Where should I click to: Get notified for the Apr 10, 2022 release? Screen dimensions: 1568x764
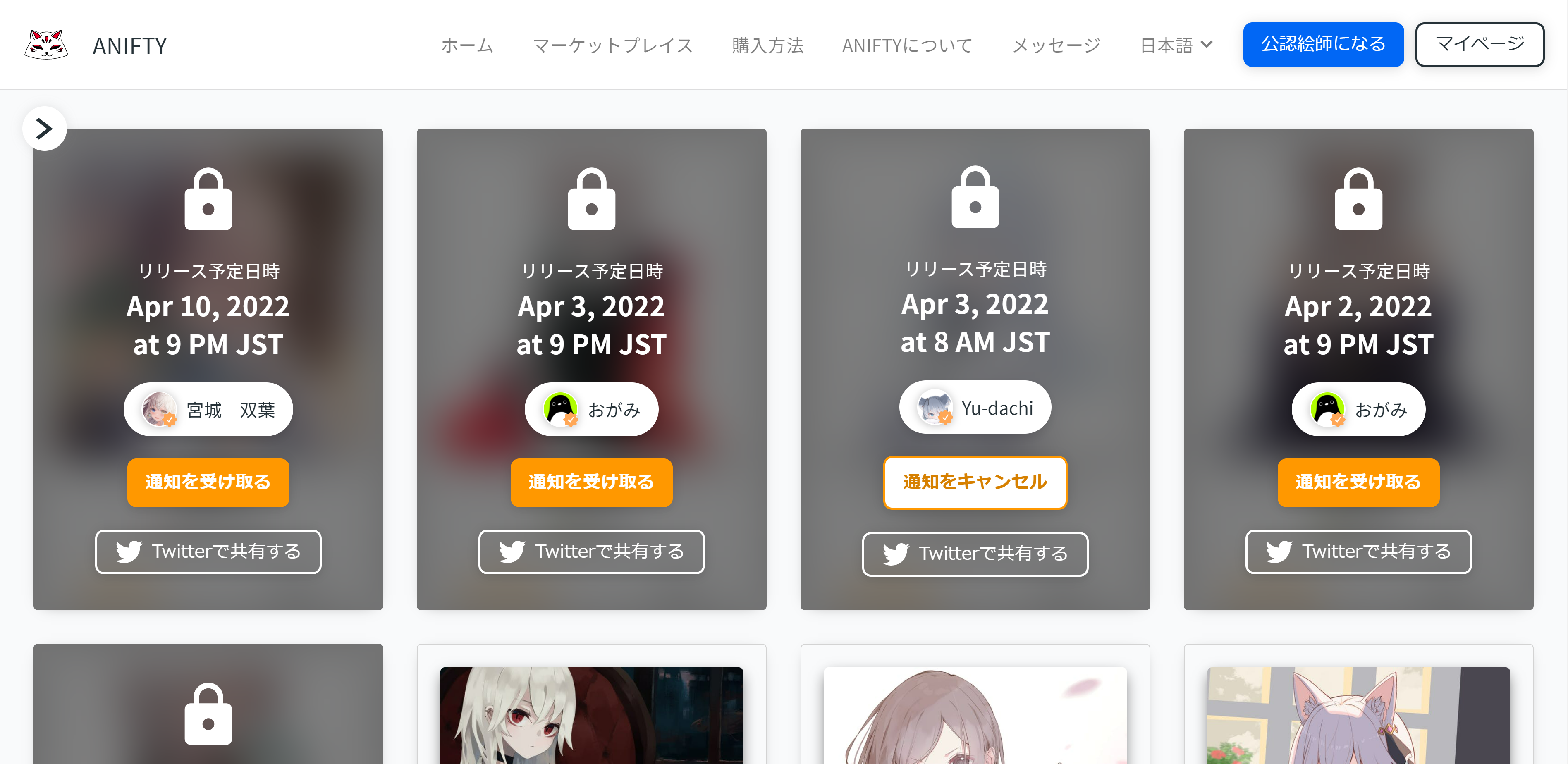(208, 482)
